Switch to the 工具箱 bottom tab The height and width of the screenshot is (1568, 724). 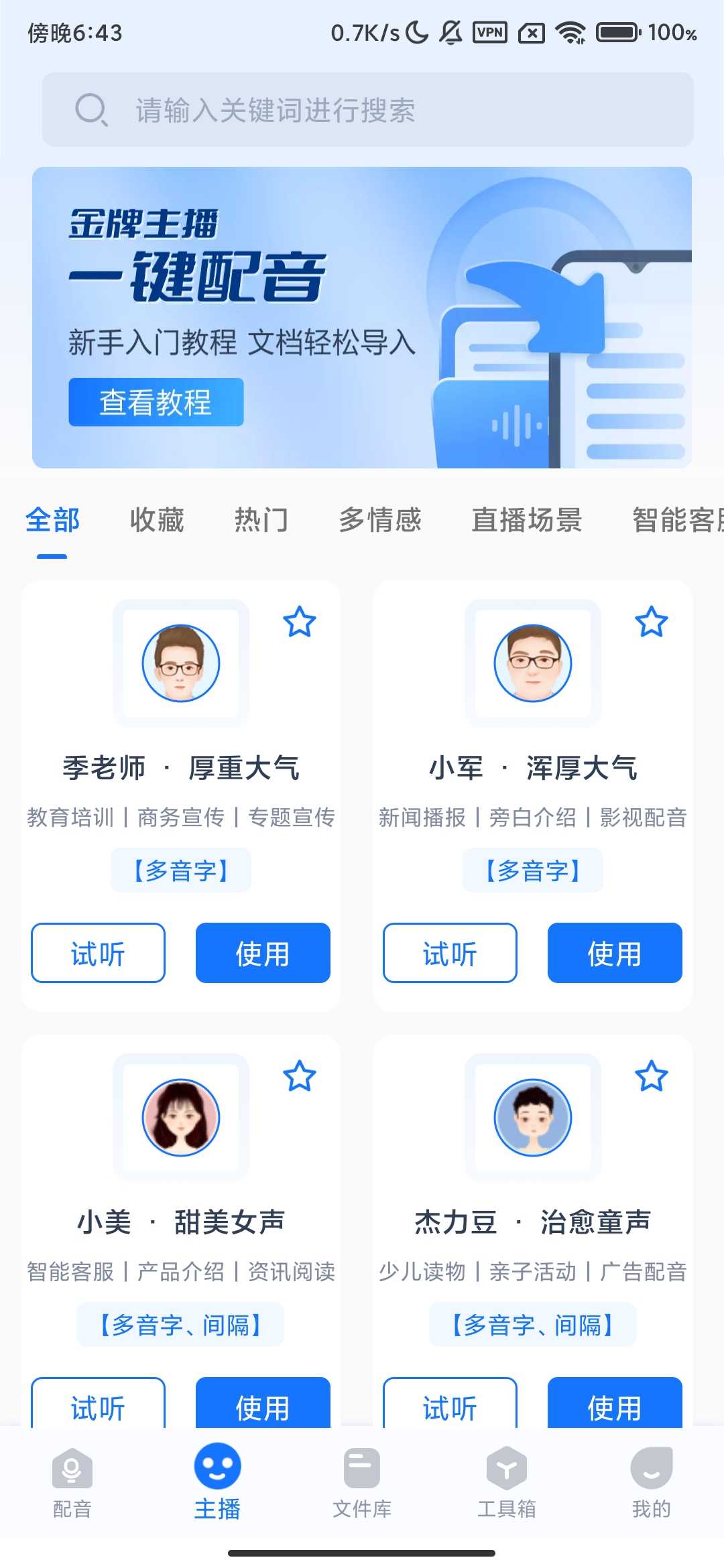(507, 1482)
